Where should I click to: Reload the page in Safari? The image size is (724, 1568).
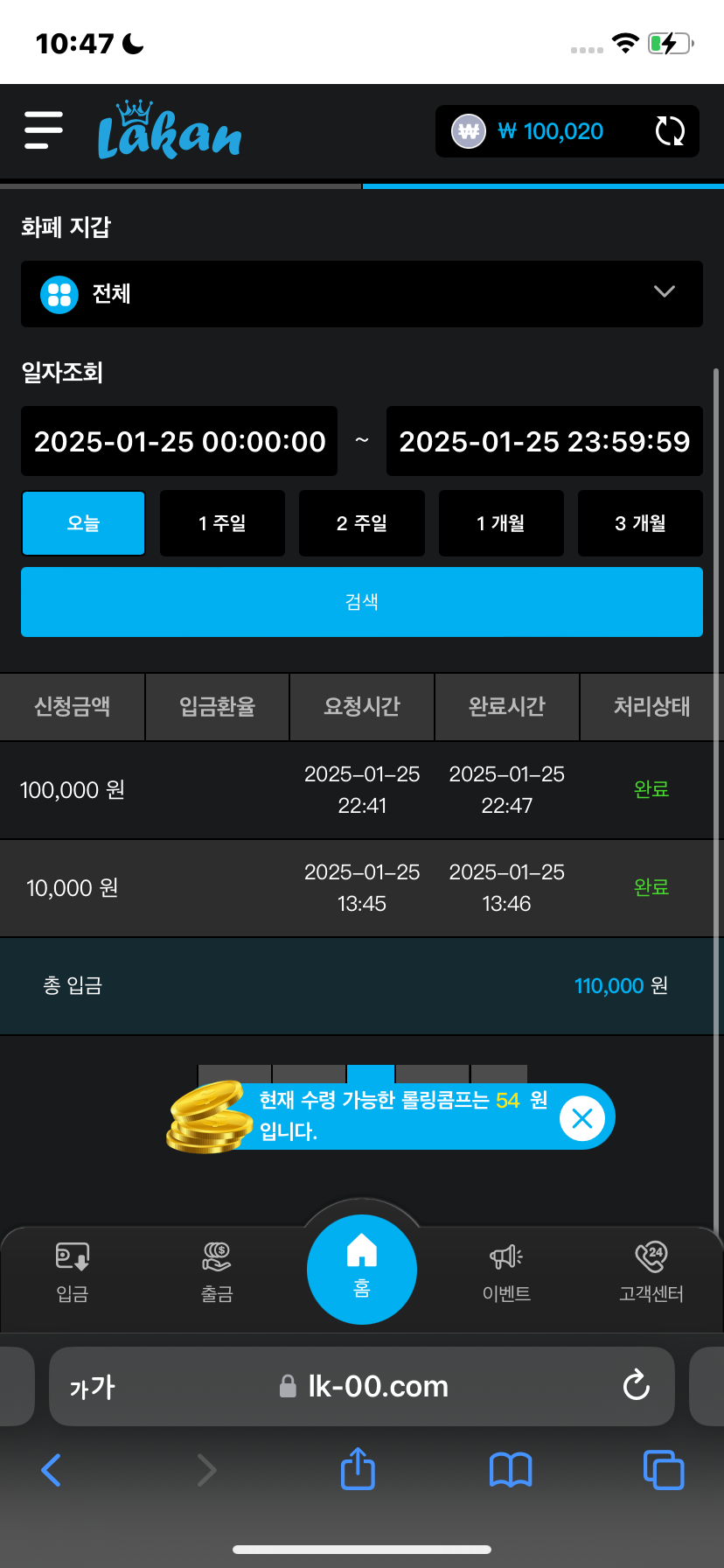coord(636,1386)
